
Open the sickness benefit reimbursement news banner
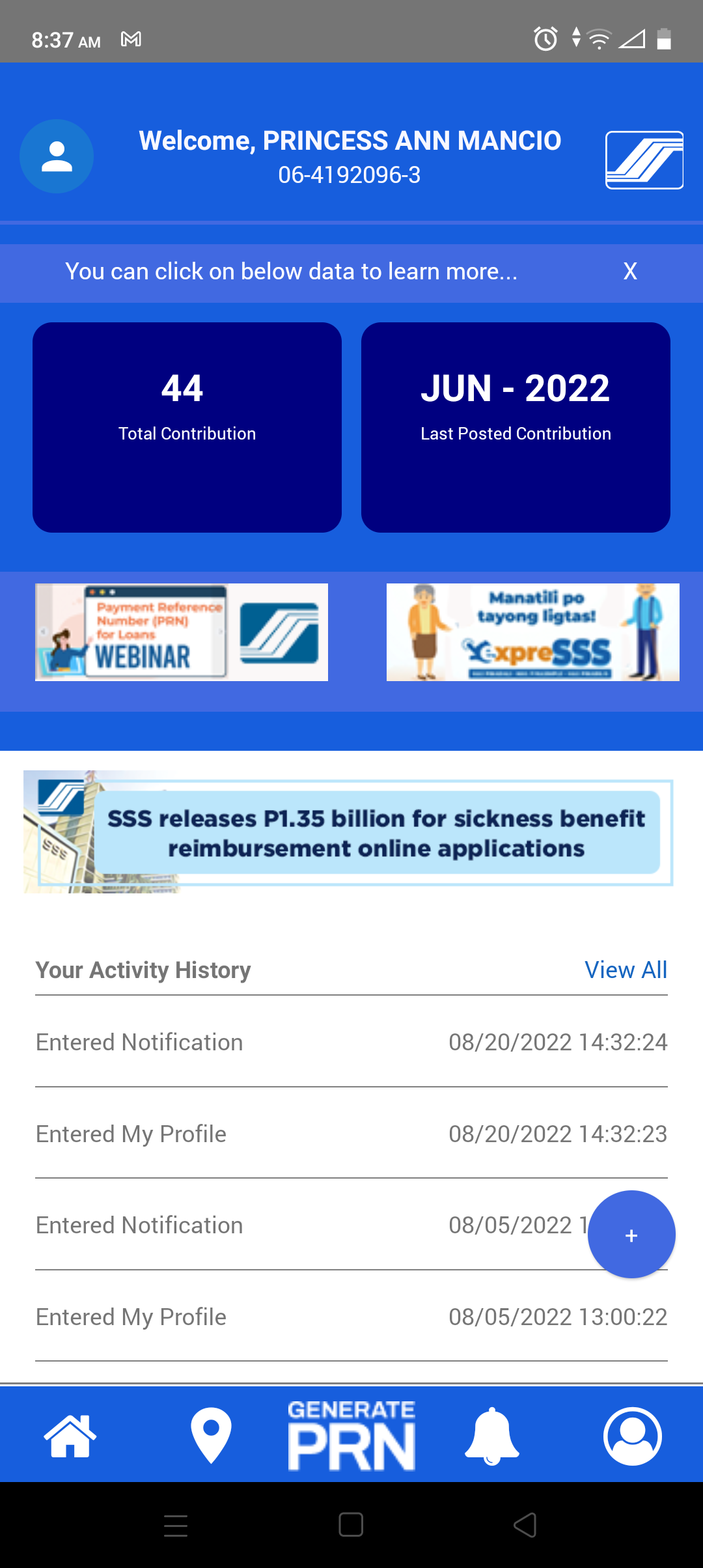(x=349, y=832)
